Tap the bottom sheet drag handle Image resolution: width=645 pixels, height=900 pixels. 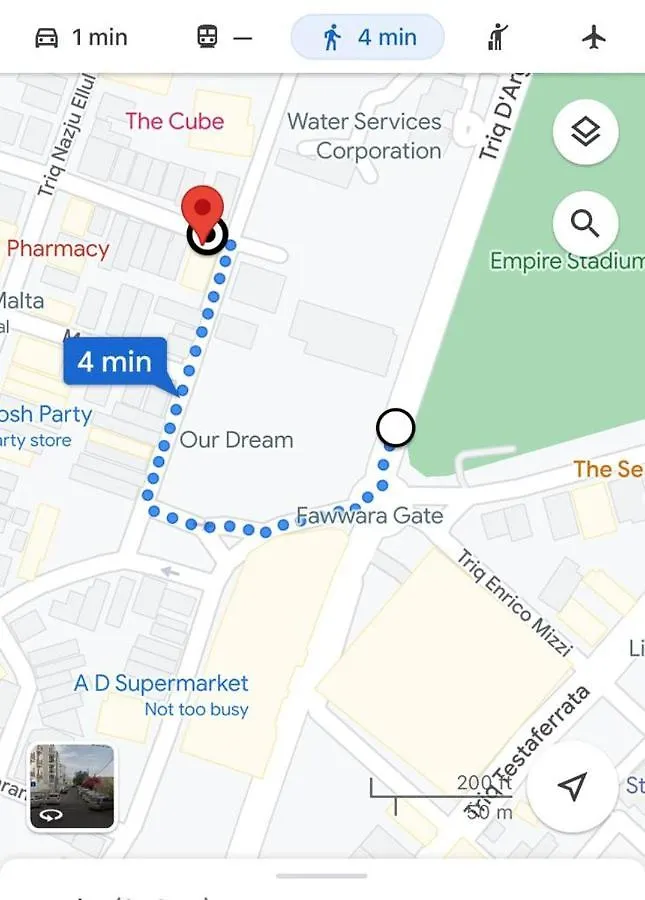pyautogui.click(x=322, y=876)
